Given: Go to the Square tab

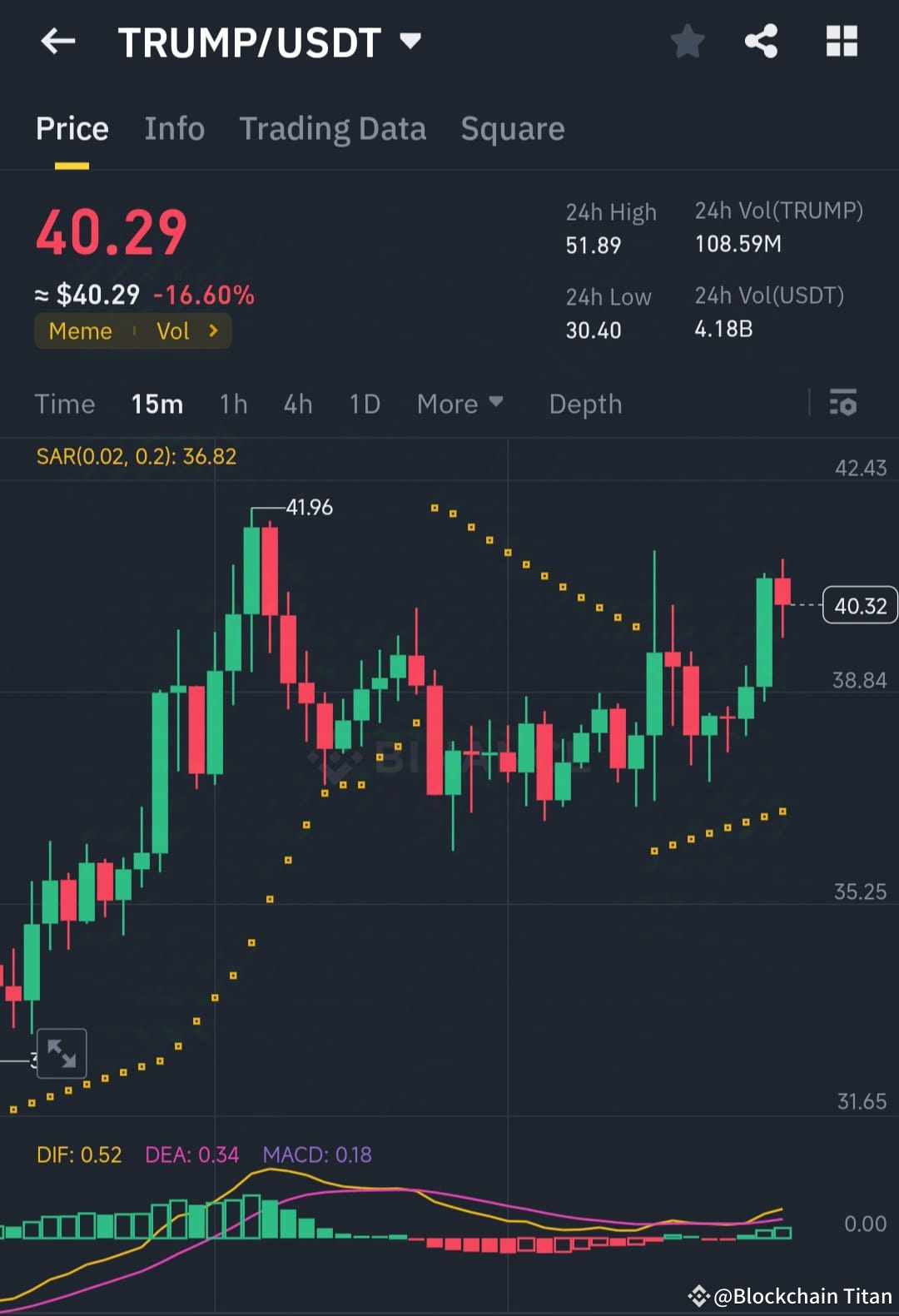Looking at the screenshot, I should pyautogui.click(x=512, y=129).
